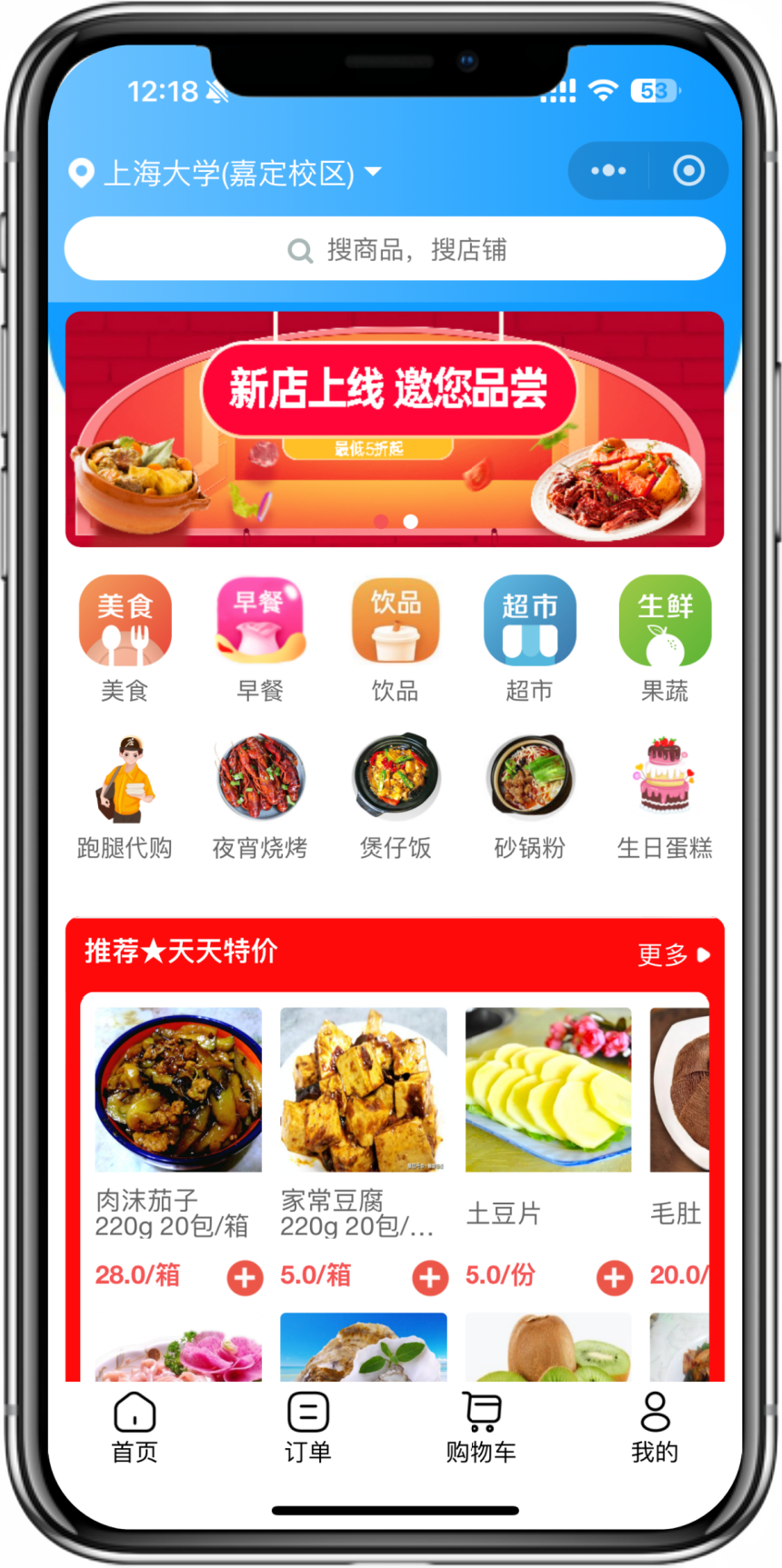
Task: Add 肉沫茄子 to the cart
Action: tap(245, 1277)
